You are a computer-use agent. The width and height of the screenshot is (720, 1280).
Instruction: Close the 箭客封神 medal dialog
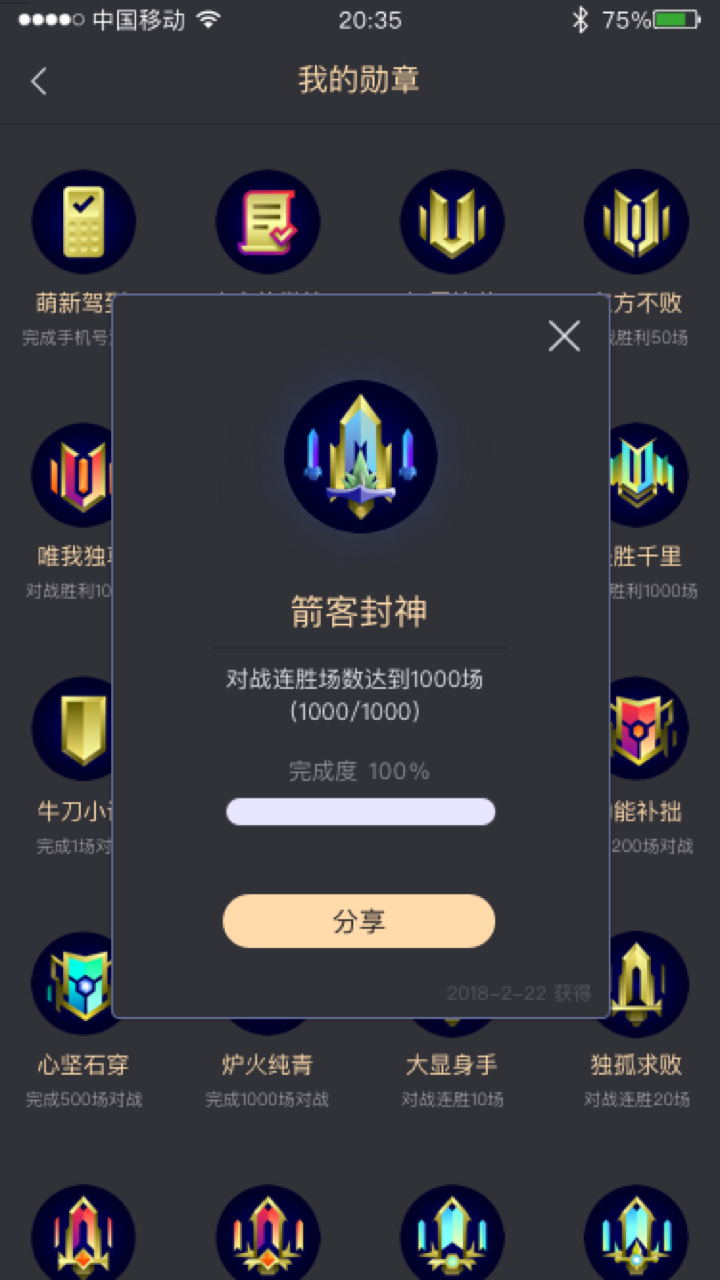tap(564, 336)
